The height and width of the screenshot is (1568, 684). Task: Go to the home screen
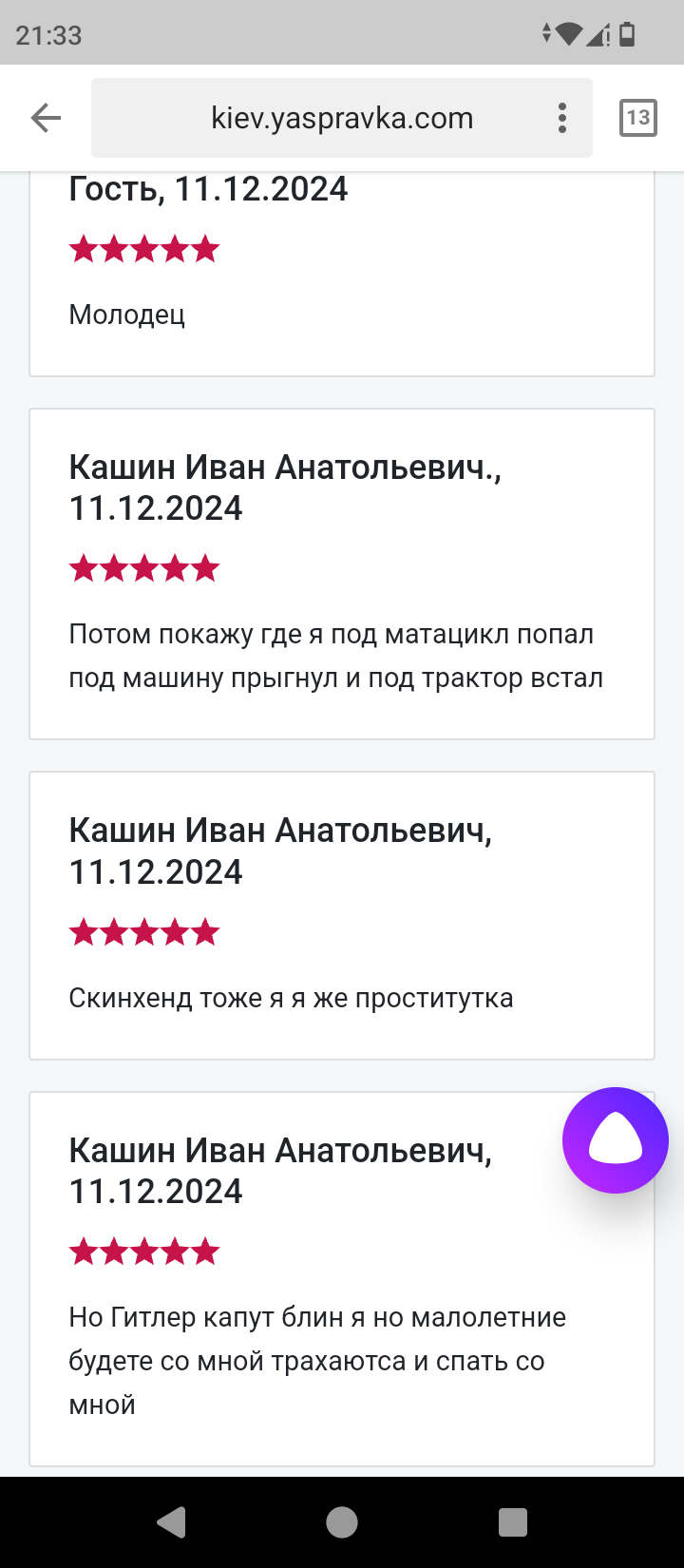coord(342,1522)
